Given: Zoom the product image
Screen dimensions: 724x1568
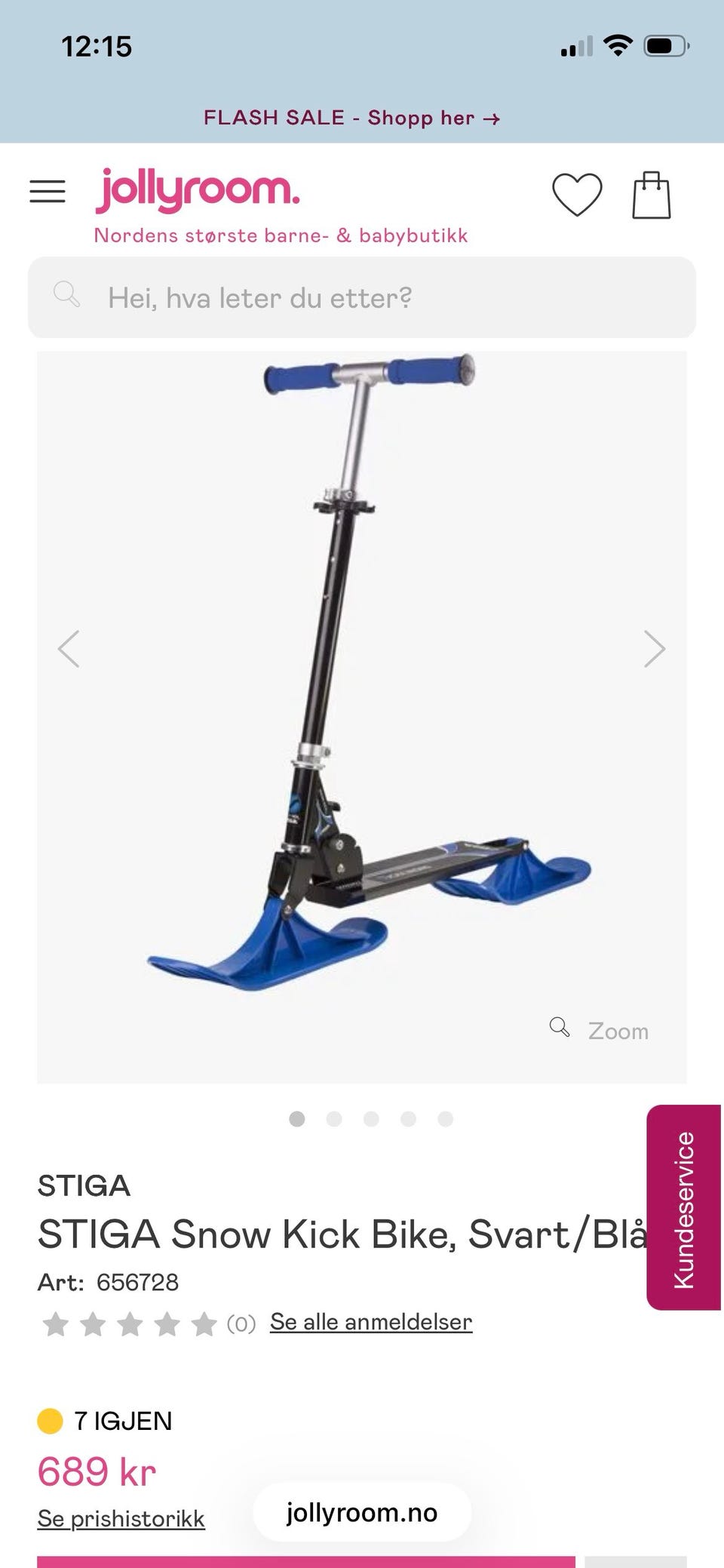Looking at the screenshot, I should (x=600, y=1030).
